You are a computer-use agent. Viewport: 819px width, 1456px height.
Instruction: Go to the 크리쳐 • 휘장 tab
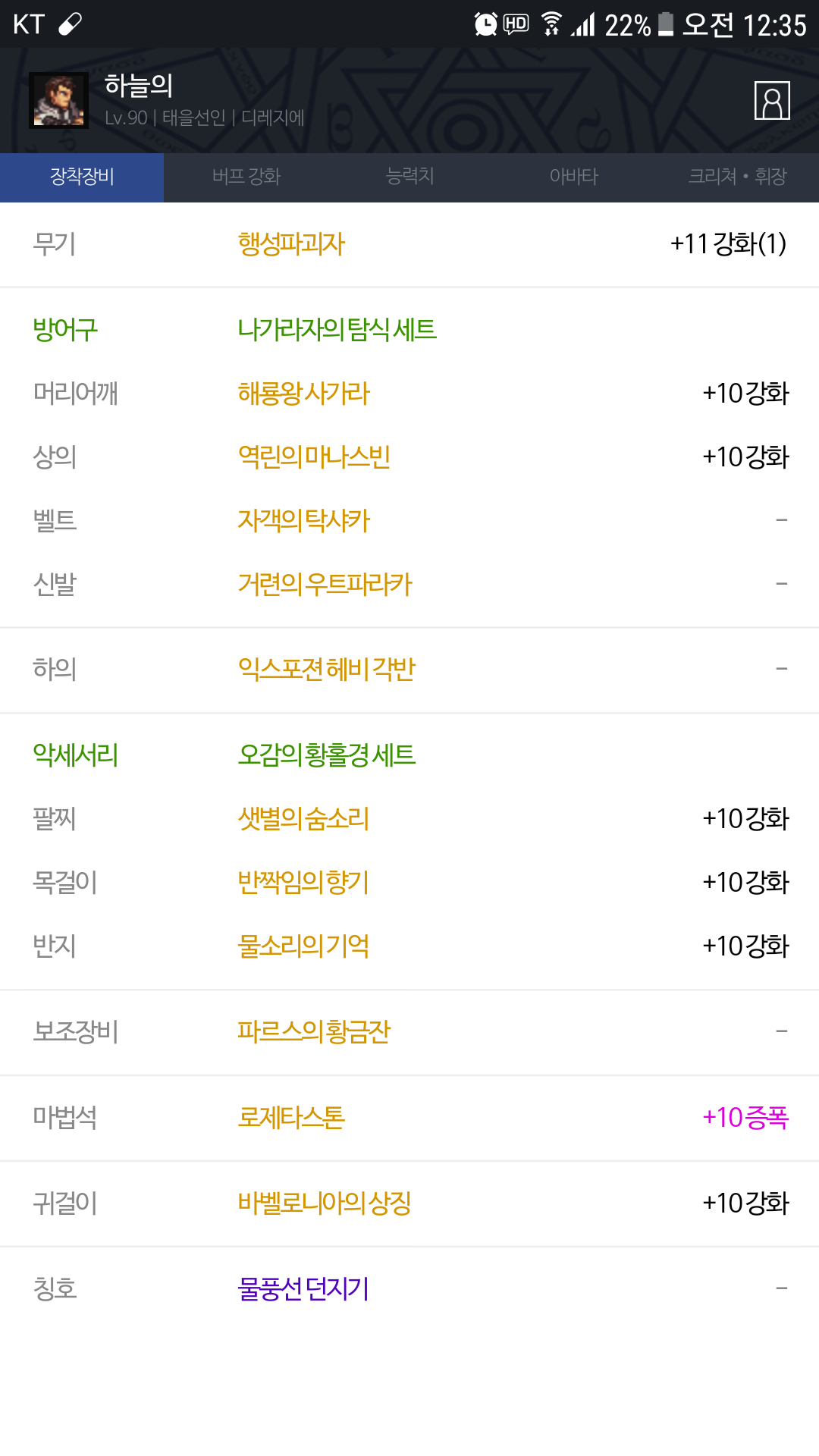pyautogui.click(x=737, y=177)
